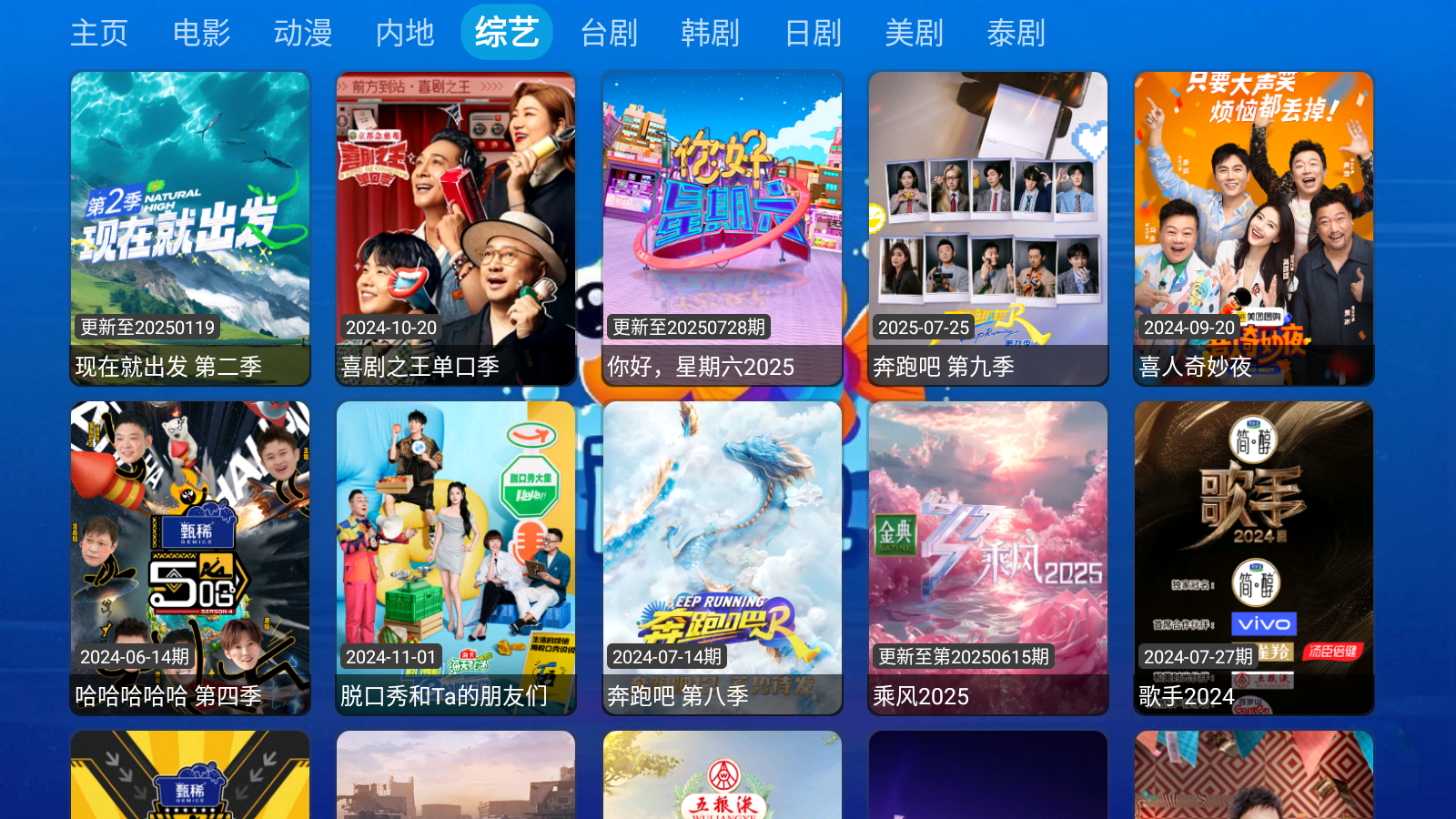Open 奔跑吧 第九季
Image resolution: width=1456 pixels, height=819 pixels.
988,227
